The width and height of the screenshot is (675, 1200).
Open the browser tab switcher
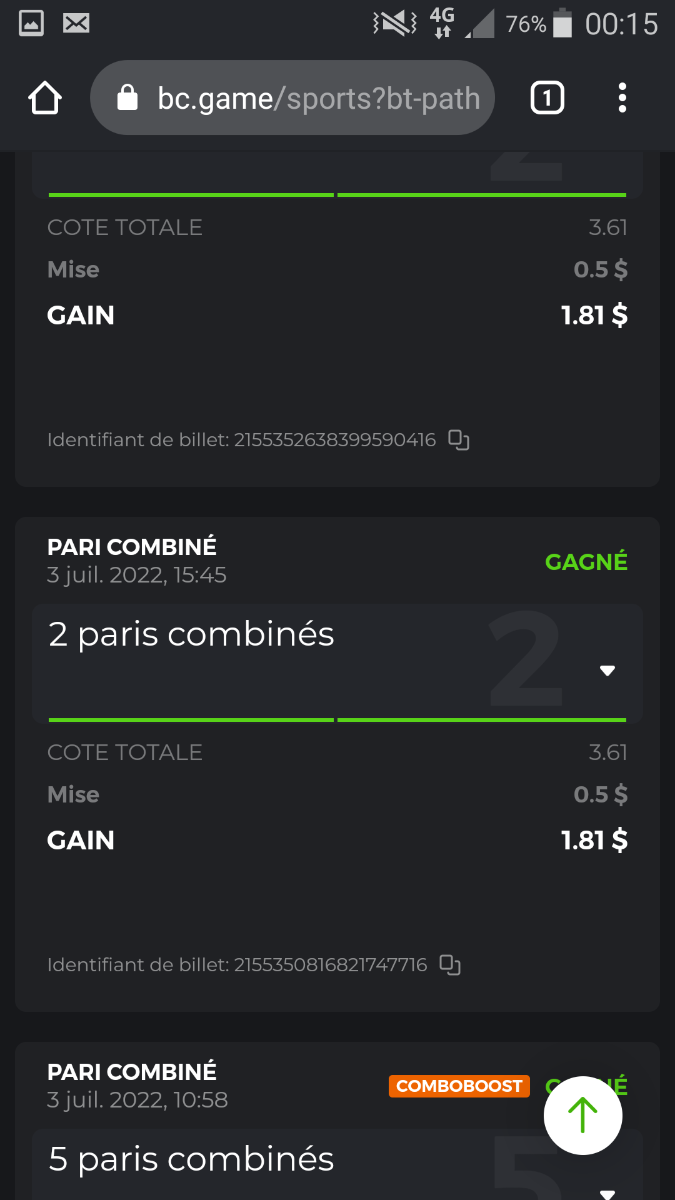(547, 98)
